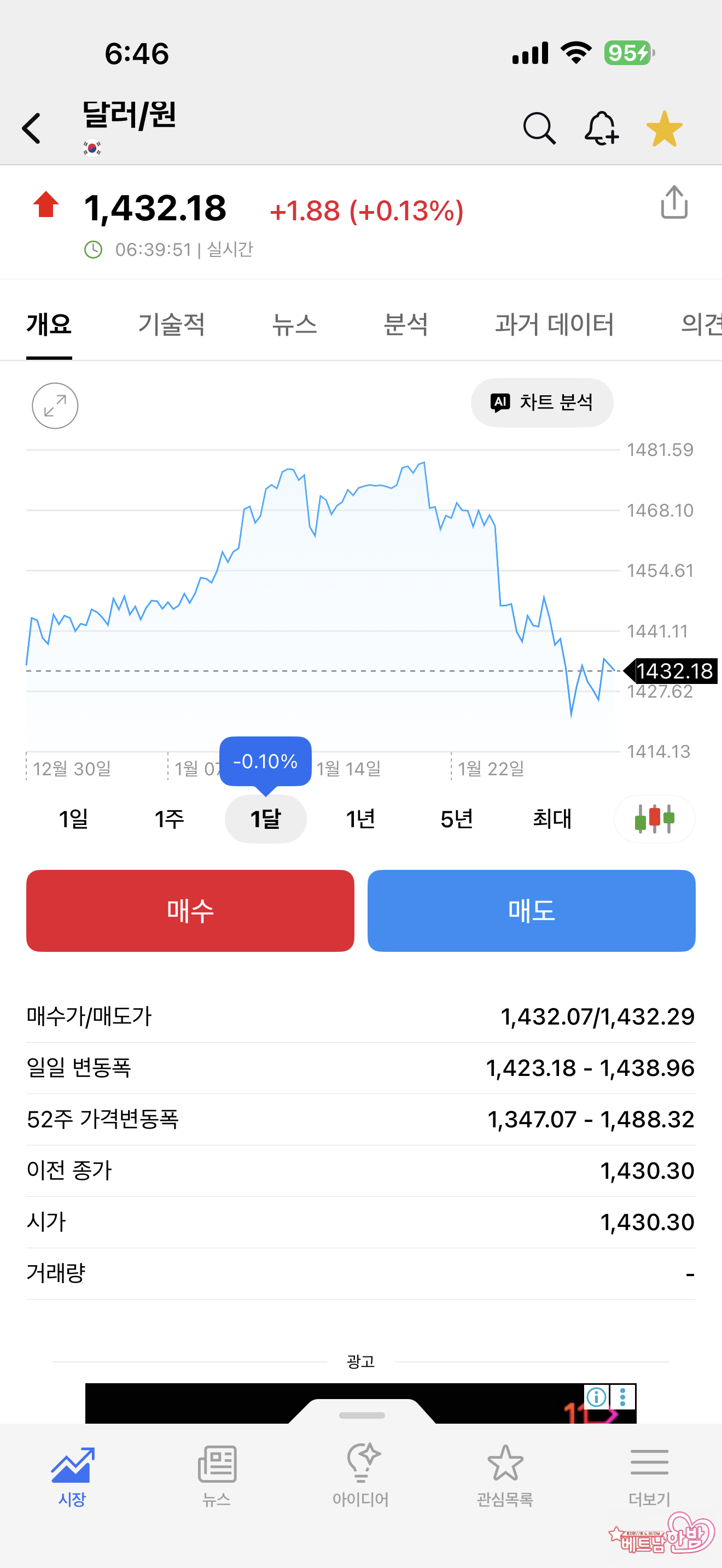Open AI 차트 분석

click(542, 402)
